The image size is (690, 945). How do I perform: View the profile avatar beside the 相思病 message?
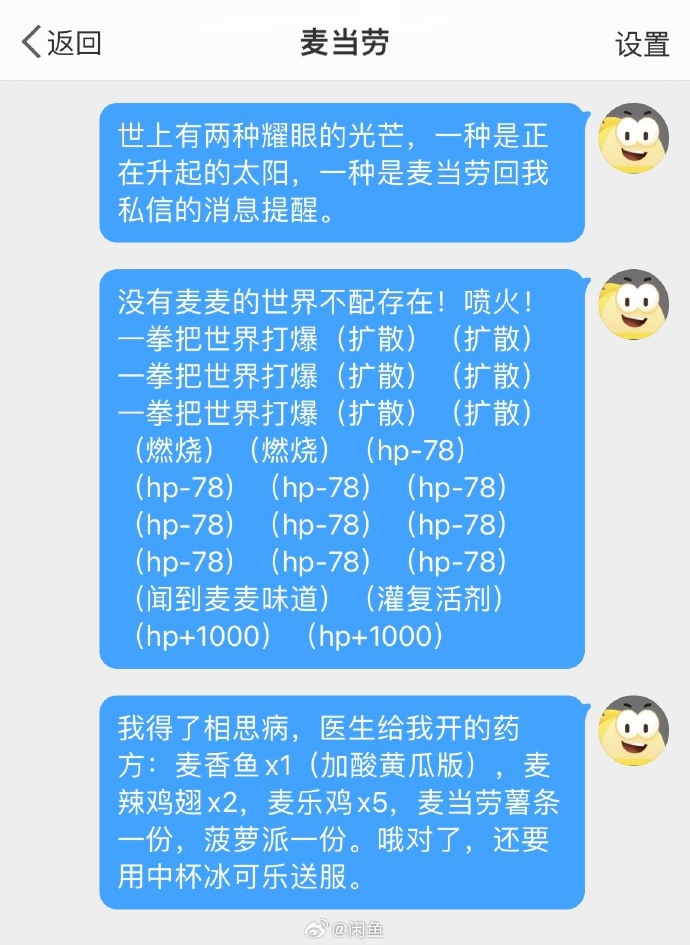[633, 731]
